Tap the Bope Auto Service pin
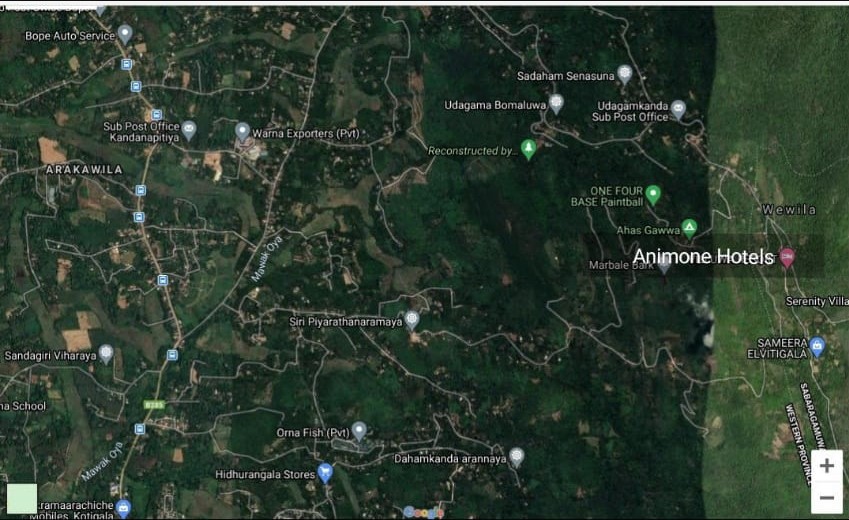The width and height of the screenshot is (849, 520). coord(125,33)
